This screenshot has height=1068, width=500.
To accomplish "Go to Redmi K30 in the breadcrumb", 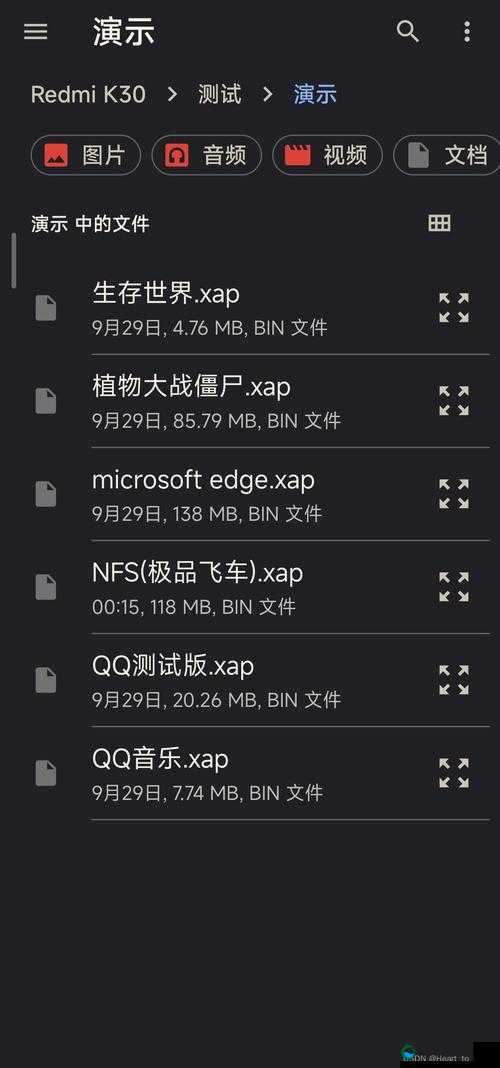I will pyautogui.click(x=88, y=94).
